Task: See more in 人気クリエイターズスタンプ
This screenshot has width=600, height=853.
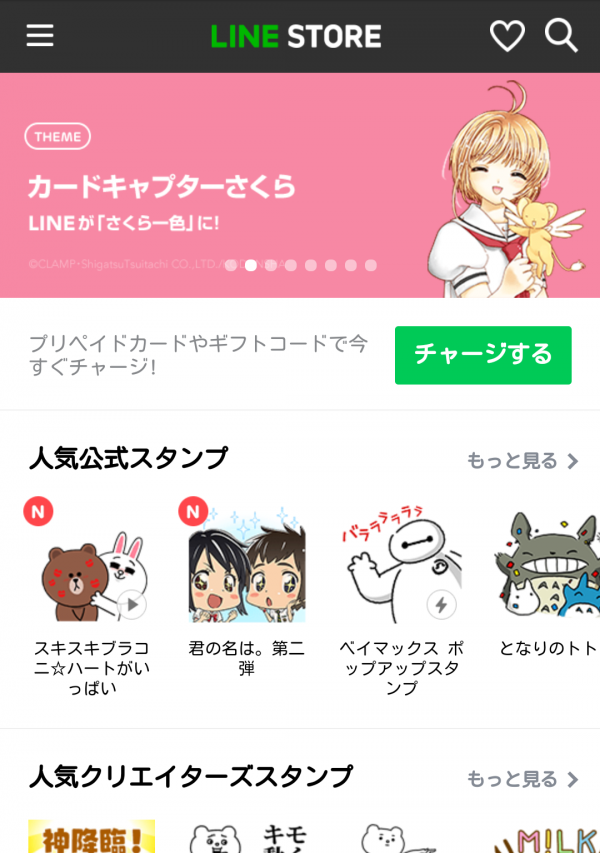Action: [x=522, y=779]
